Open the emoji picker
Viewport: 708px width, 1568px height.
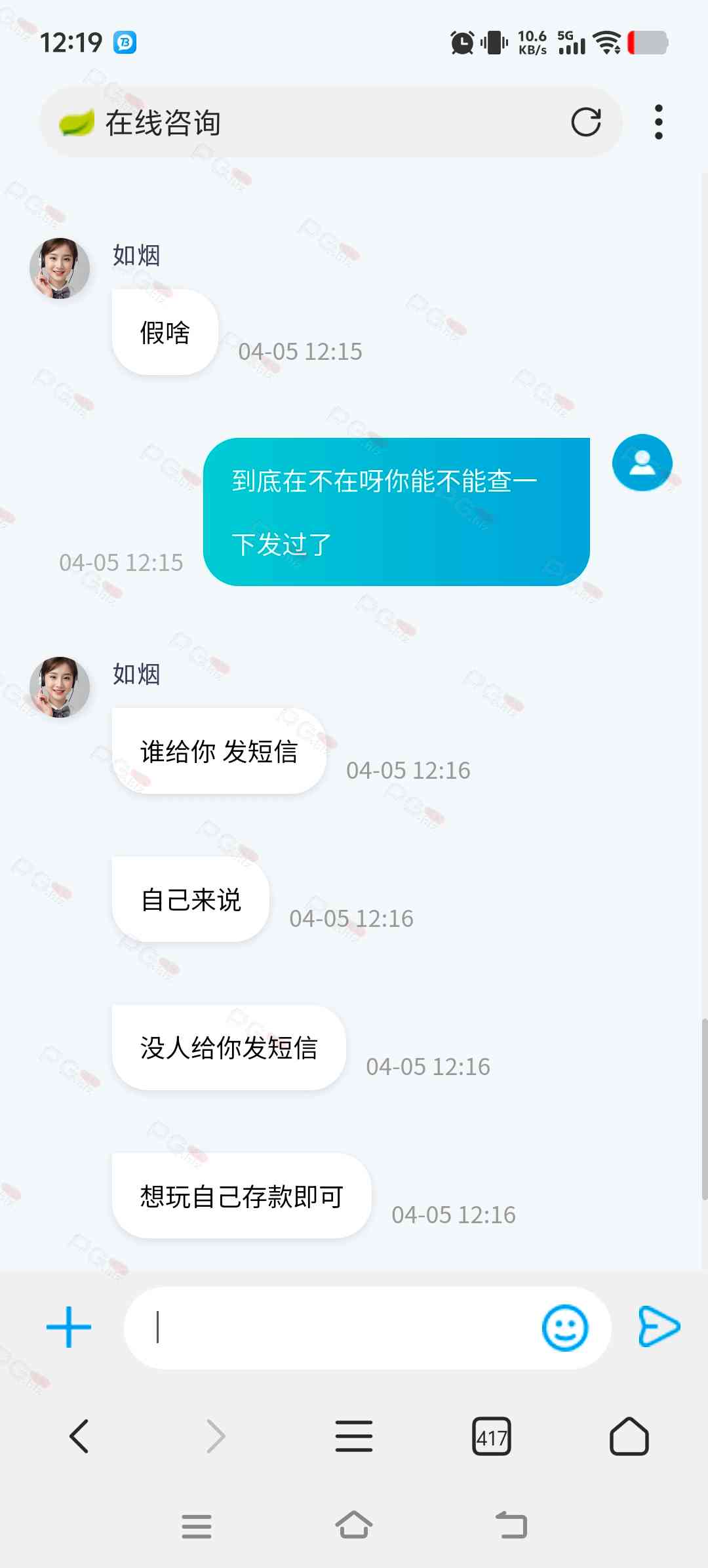pos(564,1327)
